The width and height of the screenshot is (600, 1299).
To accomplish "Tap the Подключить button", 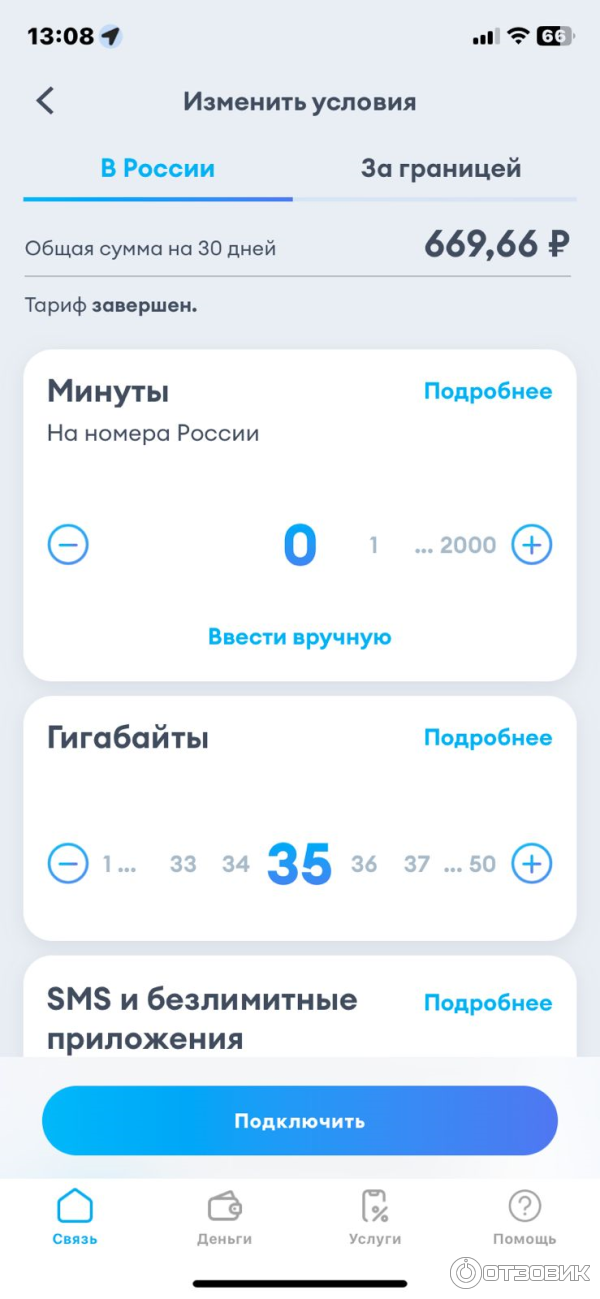I will [299, 1121].
